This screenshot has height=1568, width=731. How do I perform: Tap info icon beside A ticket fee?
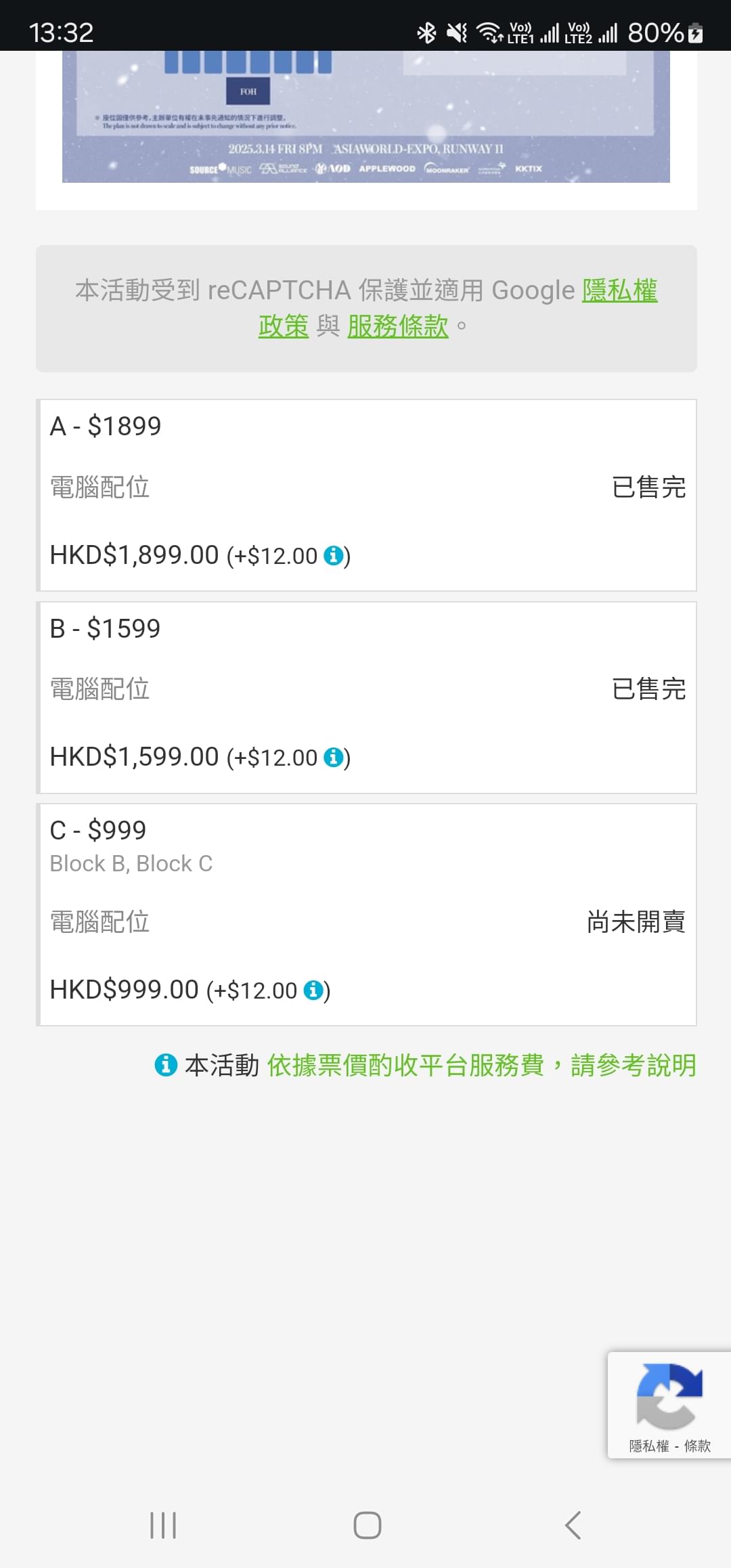pyautogui.click(x=333, y=556)
